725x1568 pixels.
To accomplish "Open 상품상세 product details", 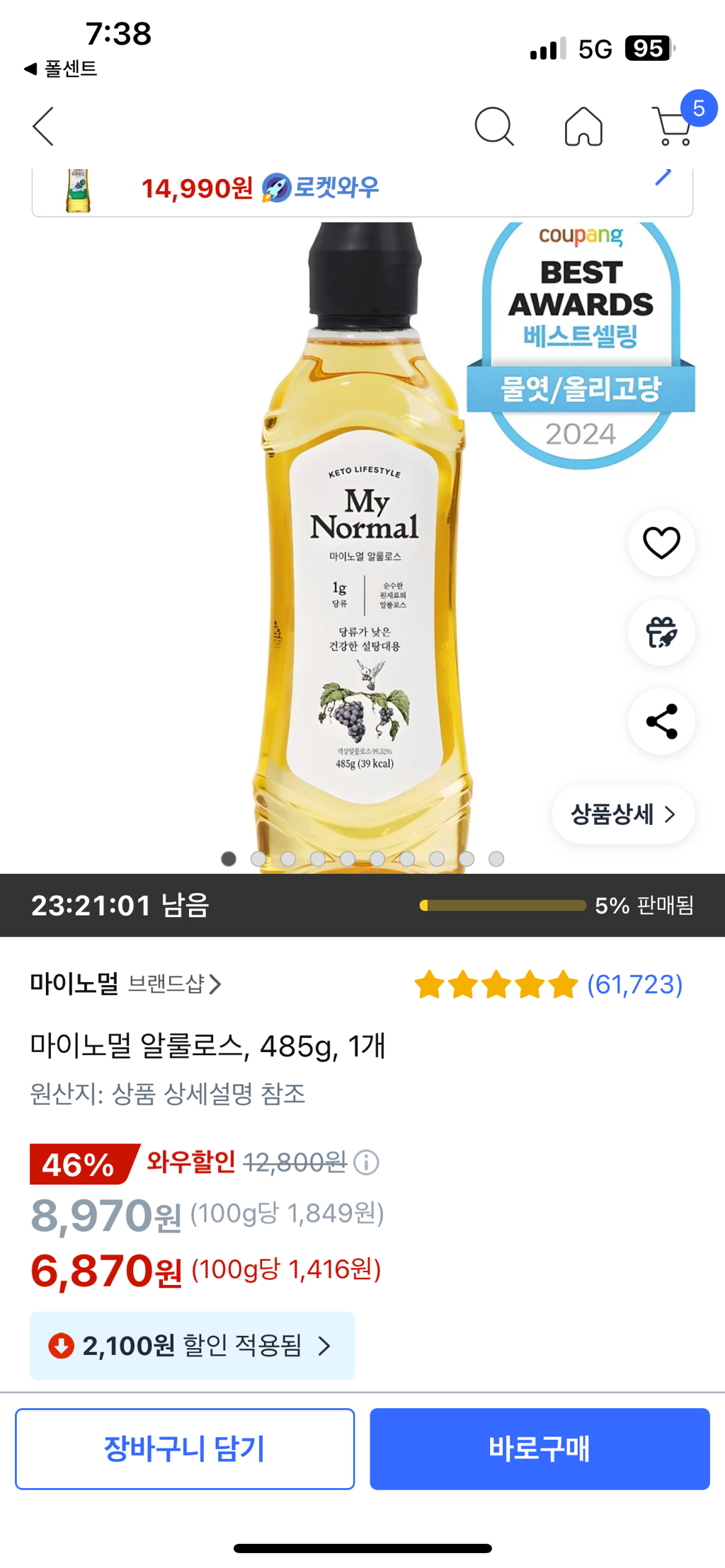I will pos(623,814).
